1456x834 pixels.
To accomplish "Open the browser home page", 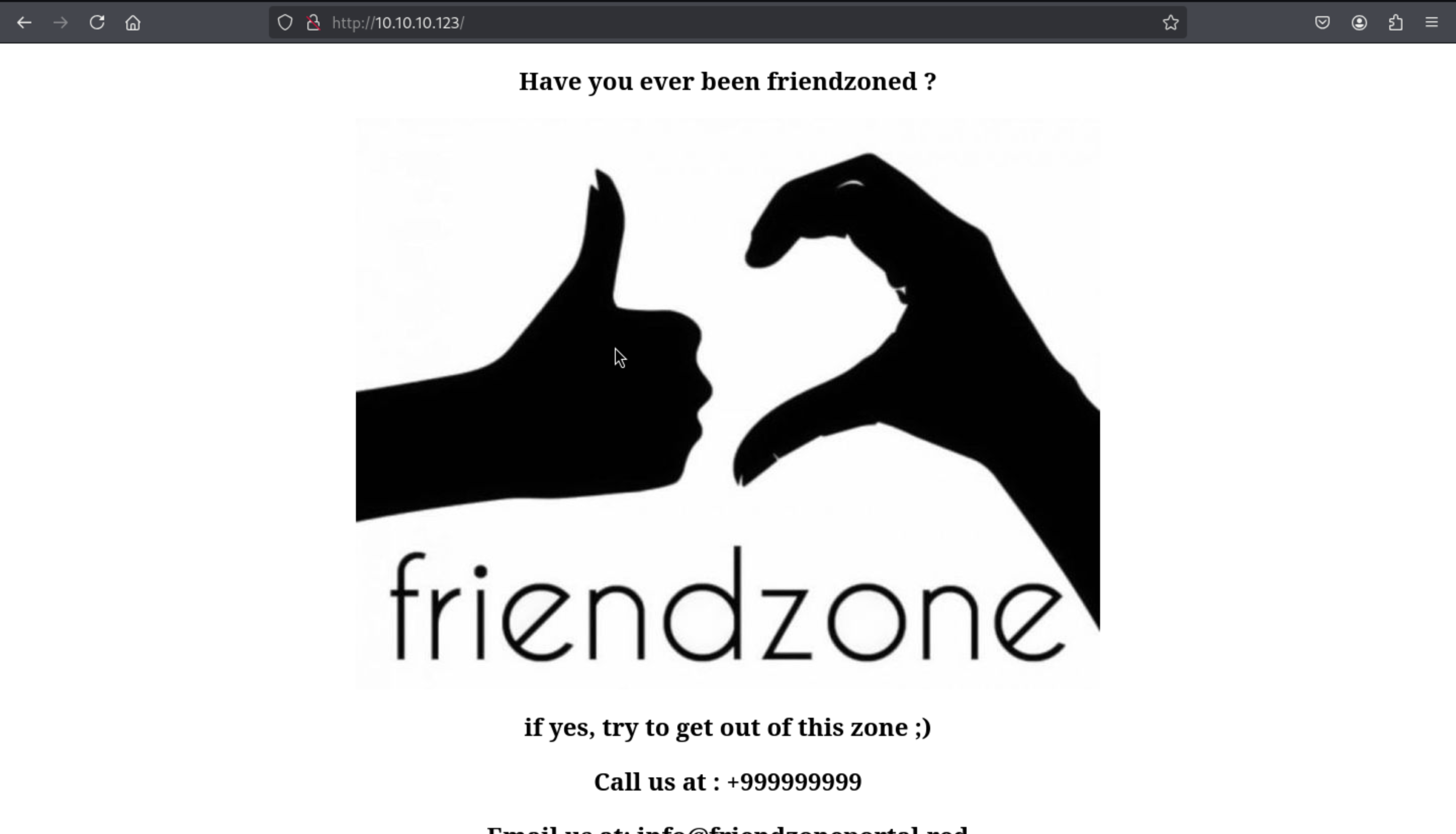I will 133,23.
